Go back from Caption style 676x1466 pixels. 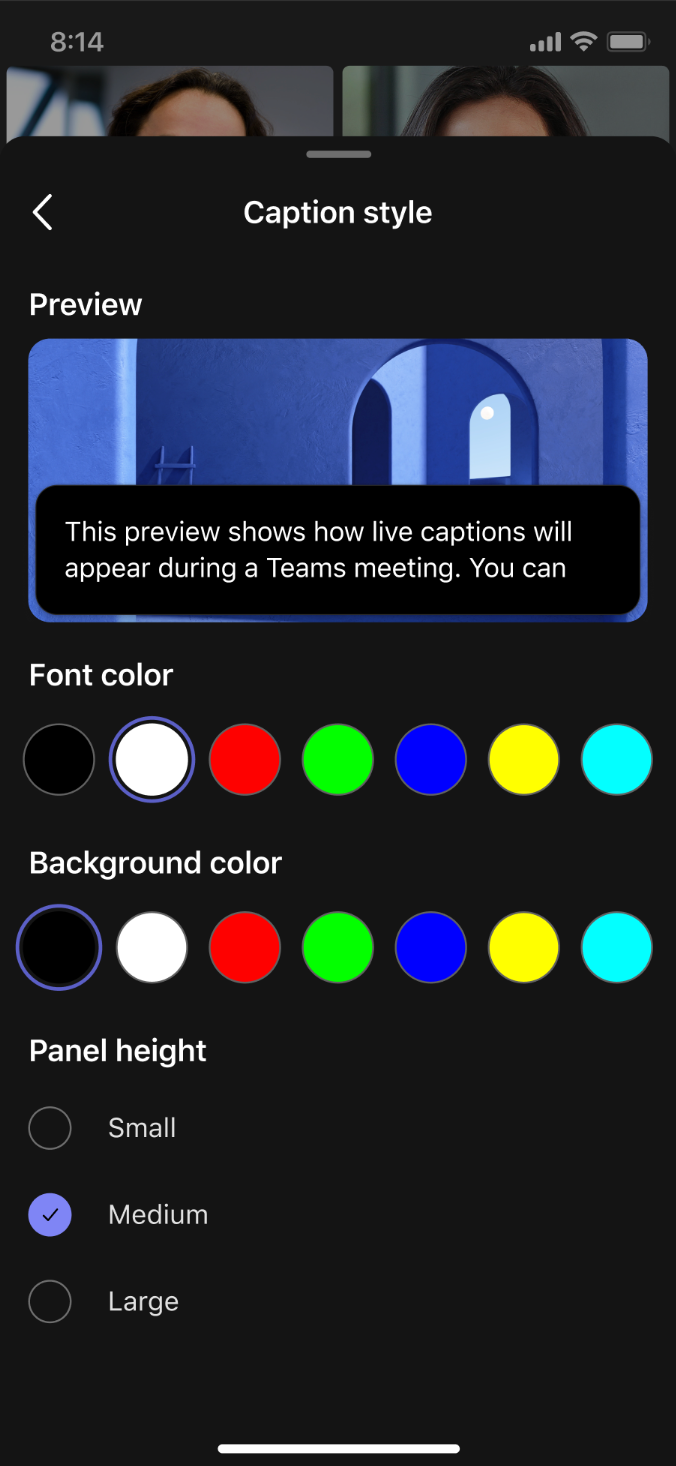coord(42,212)
